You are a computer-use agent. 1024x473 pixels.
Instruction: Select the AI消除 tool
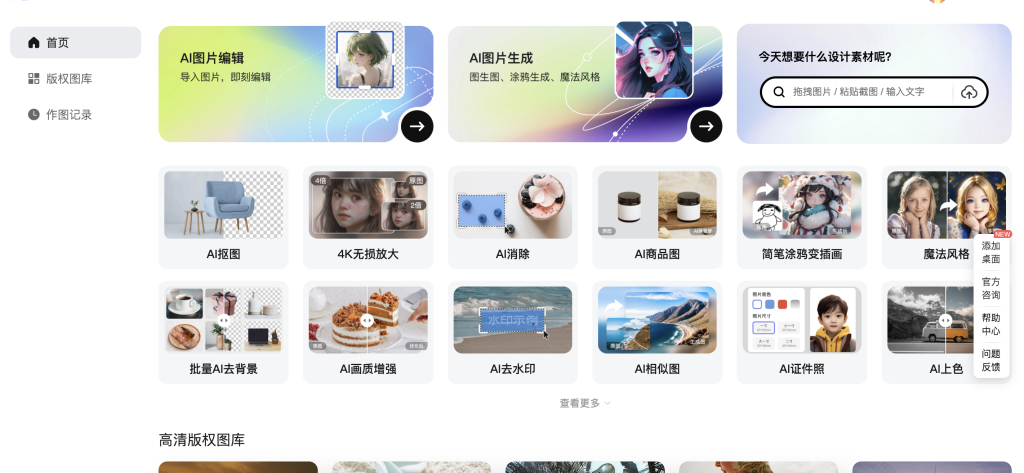click(x=512, y=217)
